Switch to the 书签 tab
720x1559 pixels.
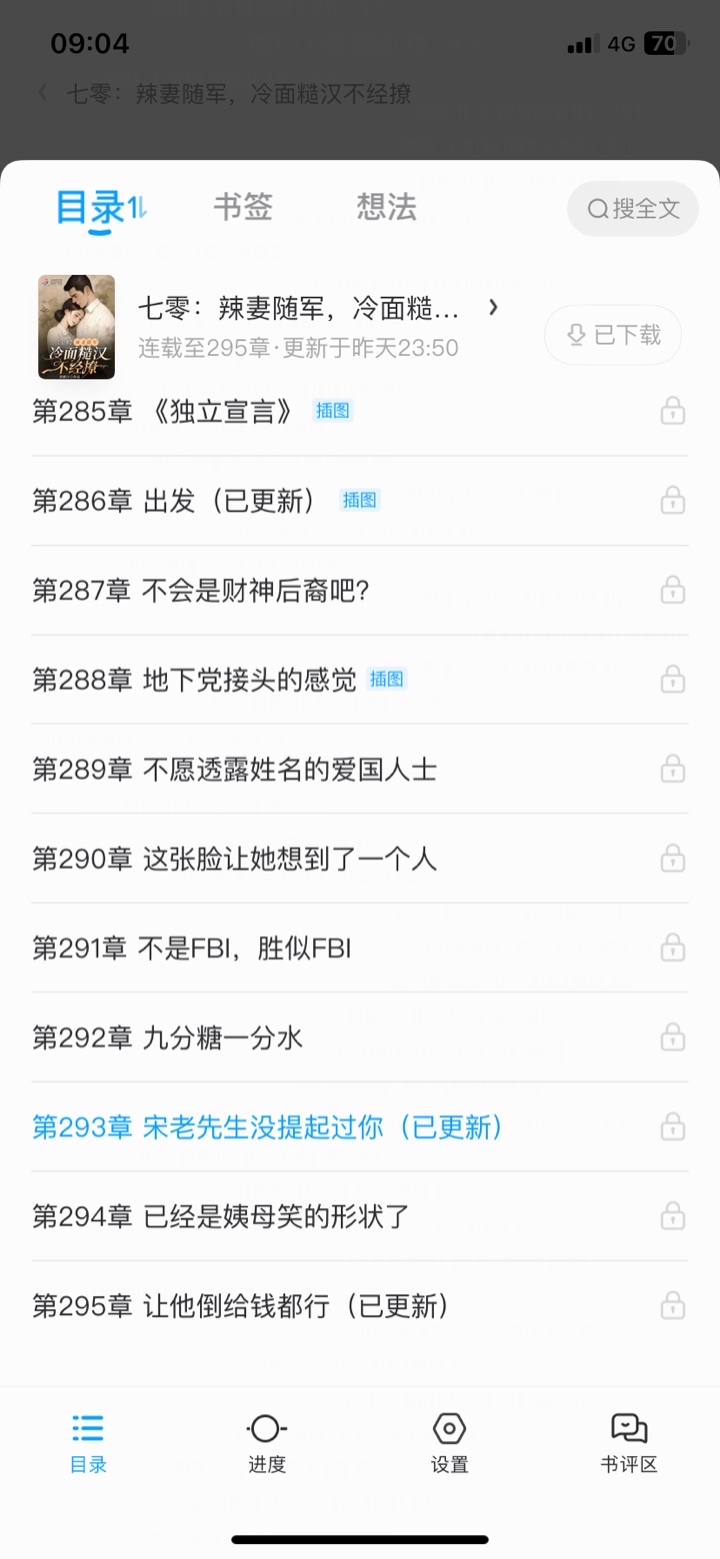[x=243, y=207]
